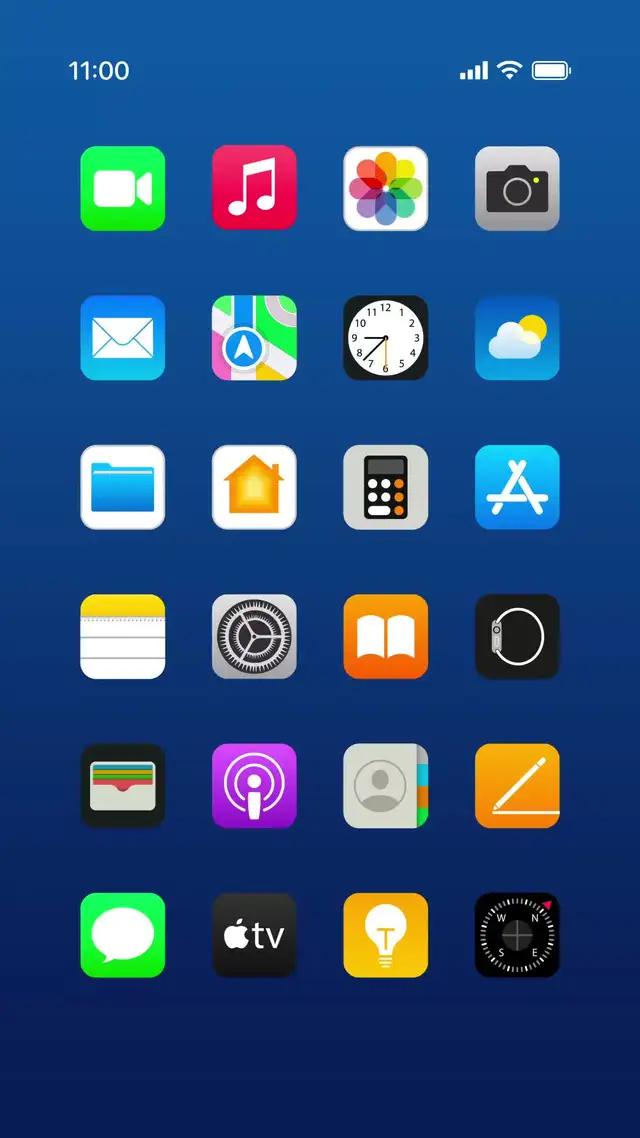Open the Notes app
This screenshot has height=1138, width=640.
pyautogui.click(x=123, y=637)
